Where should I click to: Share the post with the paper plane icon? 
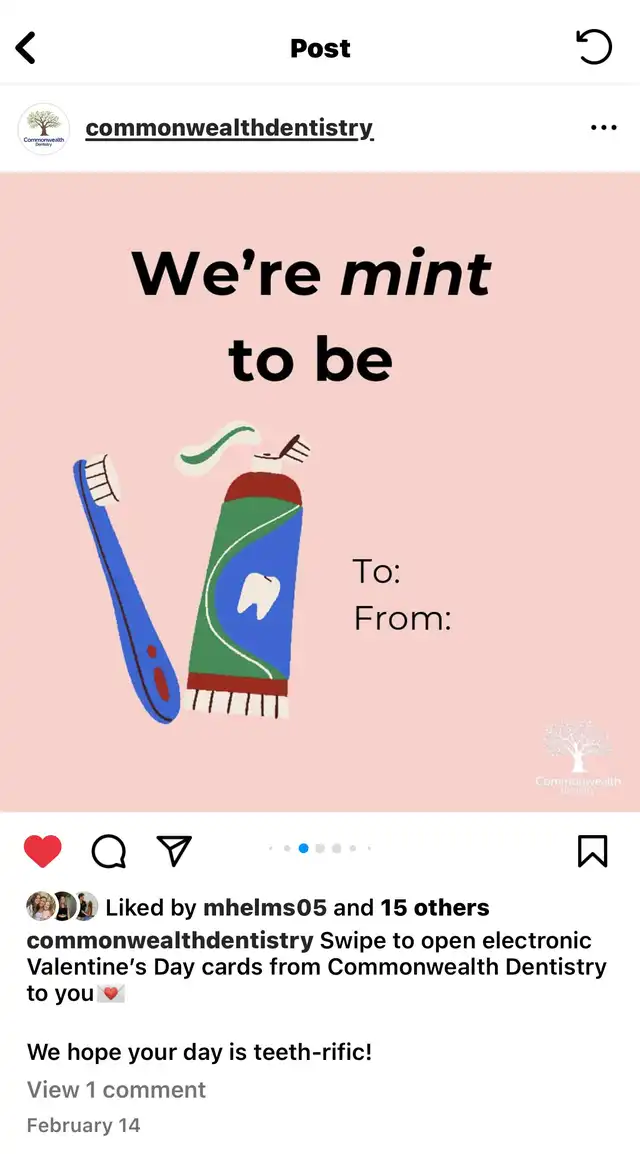174,851
